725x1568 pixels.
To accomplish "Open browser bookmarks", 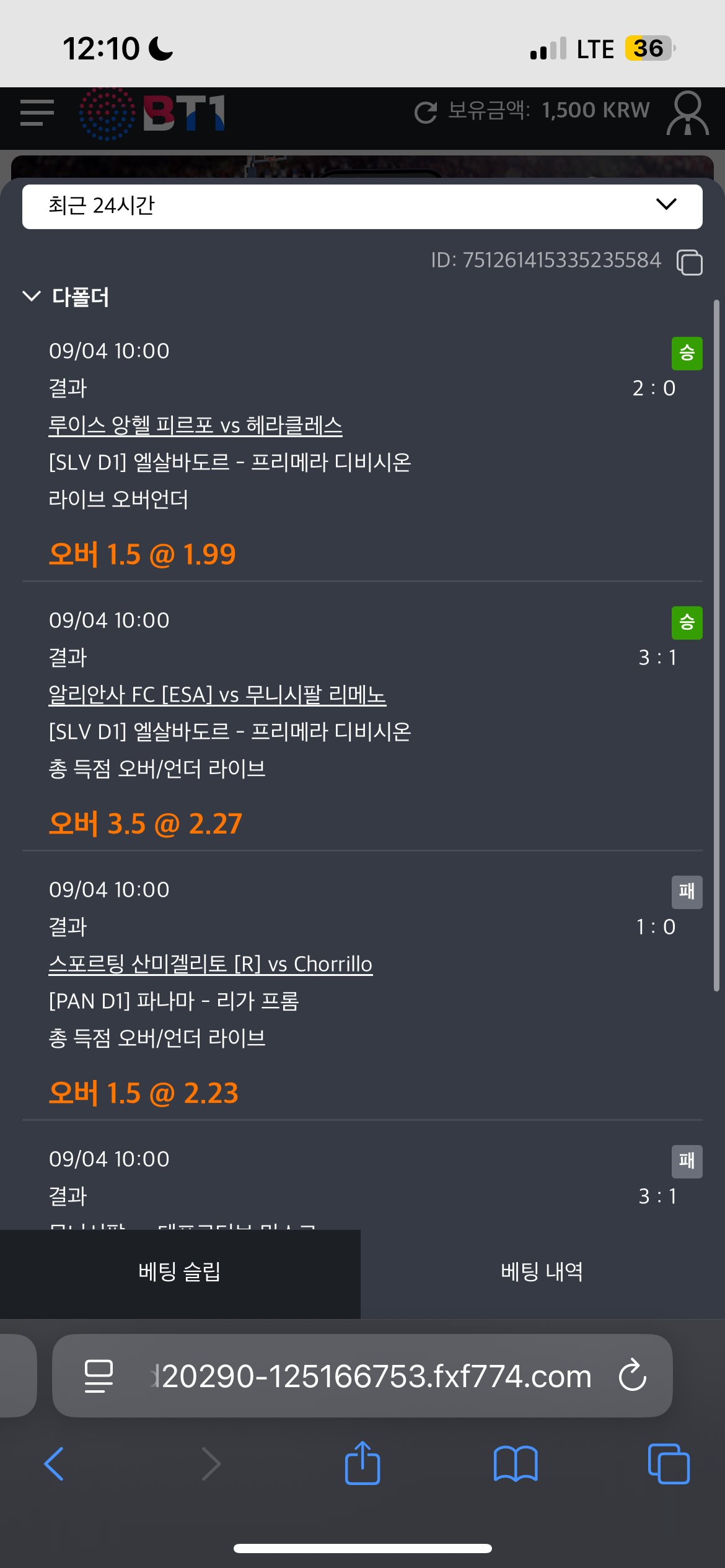I will pos(516,1464).
